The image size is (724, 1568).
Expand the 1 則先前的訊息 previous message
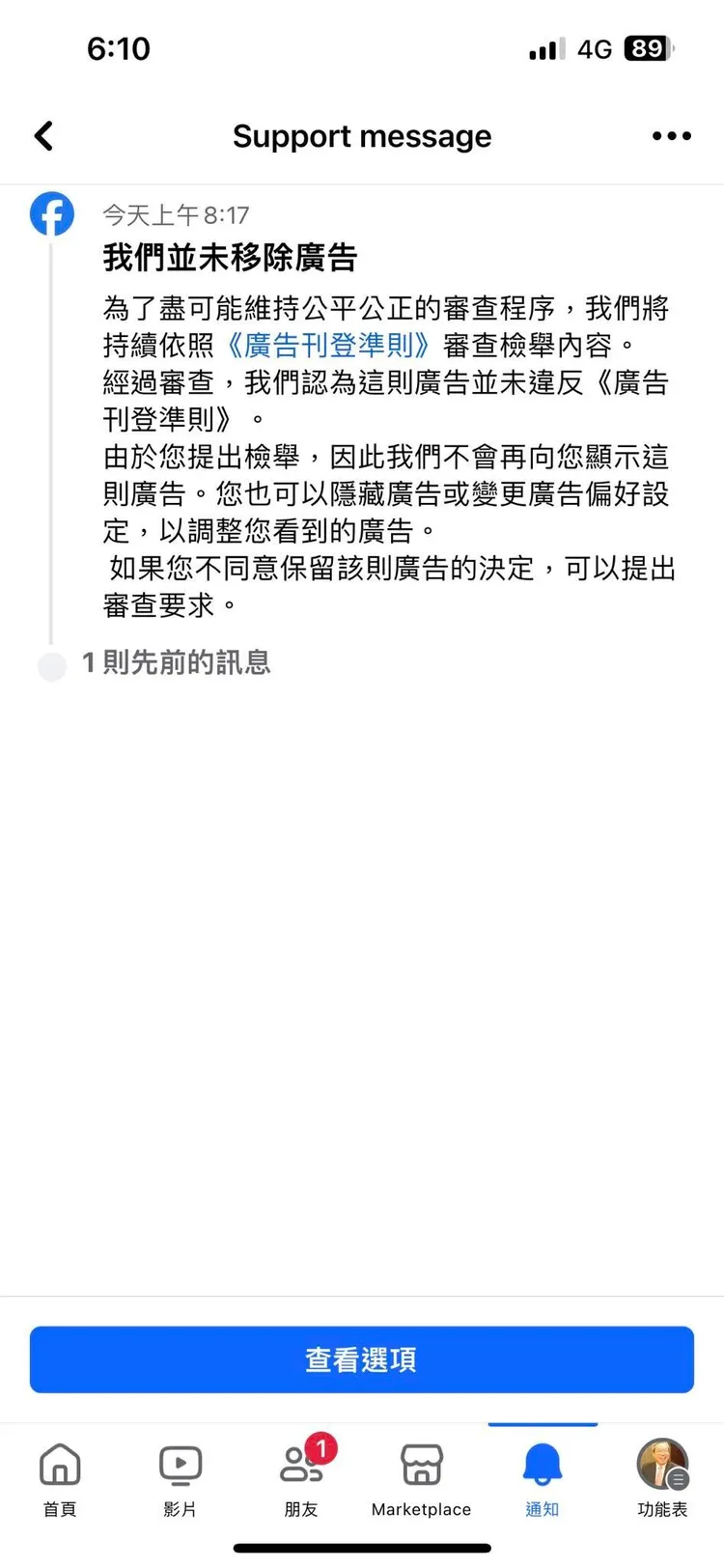(x=175, y=664)
